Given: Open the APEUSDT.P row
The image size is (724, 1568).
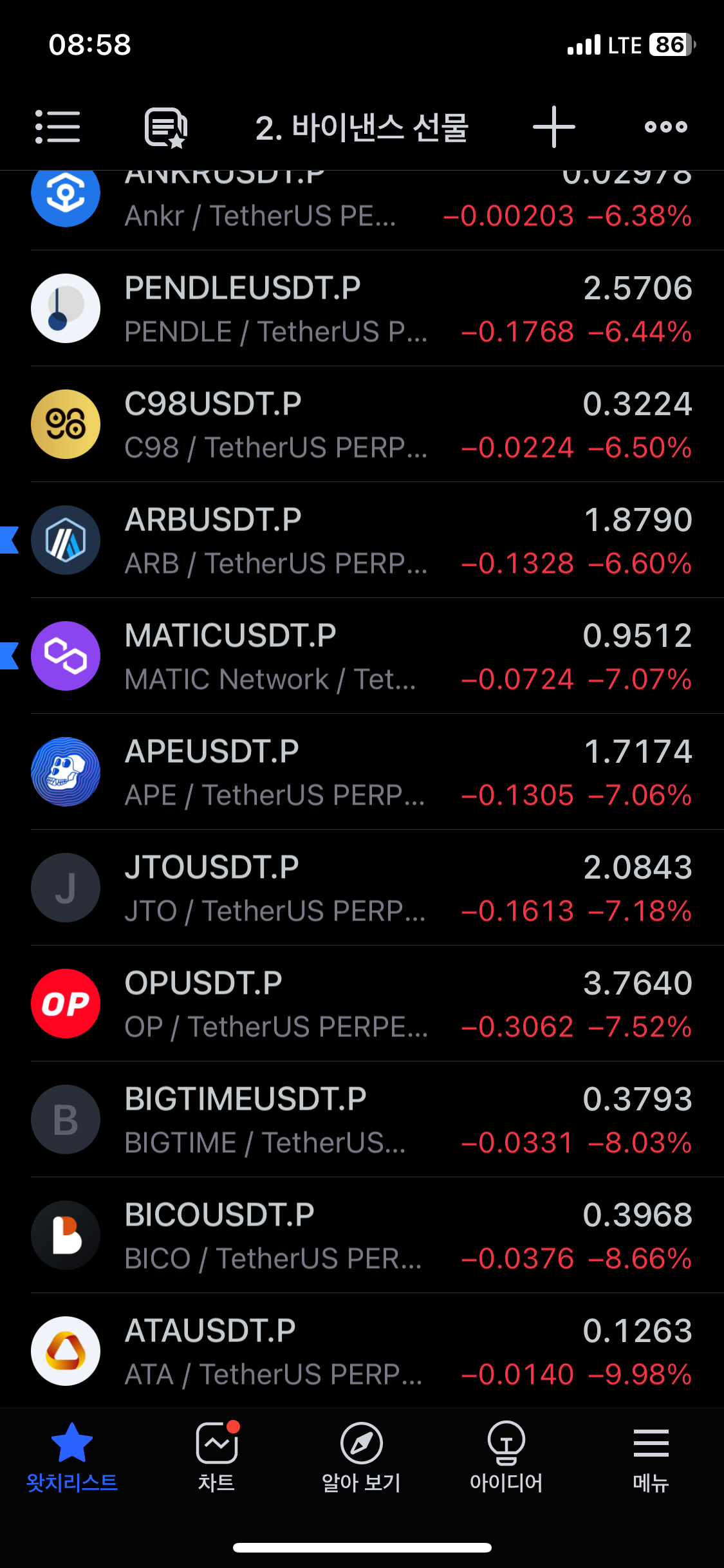Looking at the screenshot, I should [x=362, y=772].
